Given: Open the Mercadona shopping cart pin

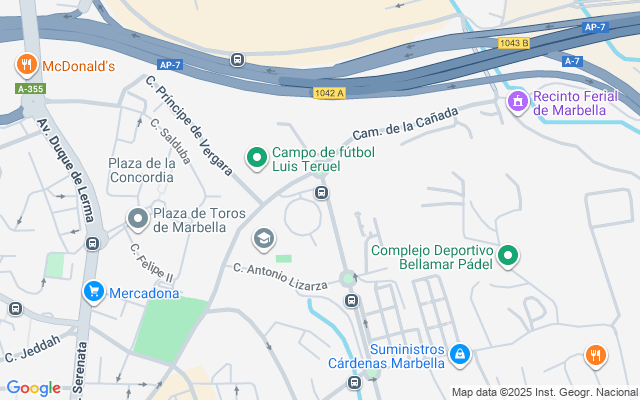Looking at the screenshot, I should pos(93,292).
